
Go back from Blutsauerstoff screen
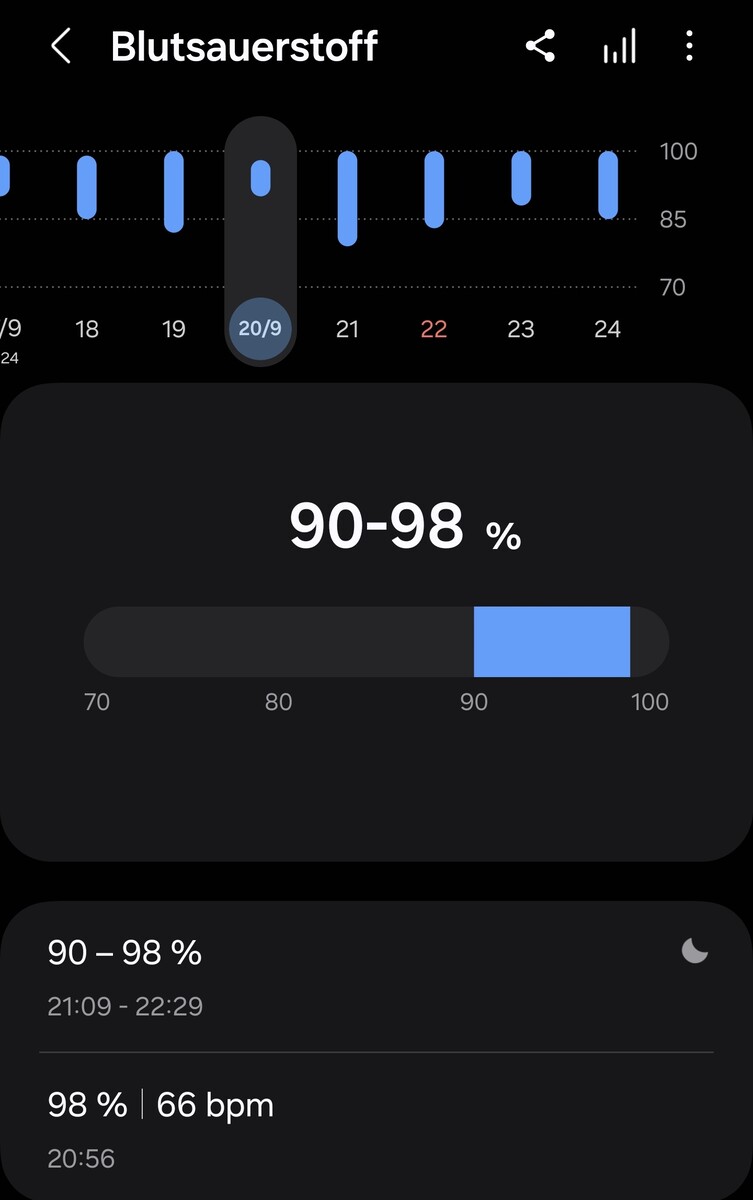[61, 46]
